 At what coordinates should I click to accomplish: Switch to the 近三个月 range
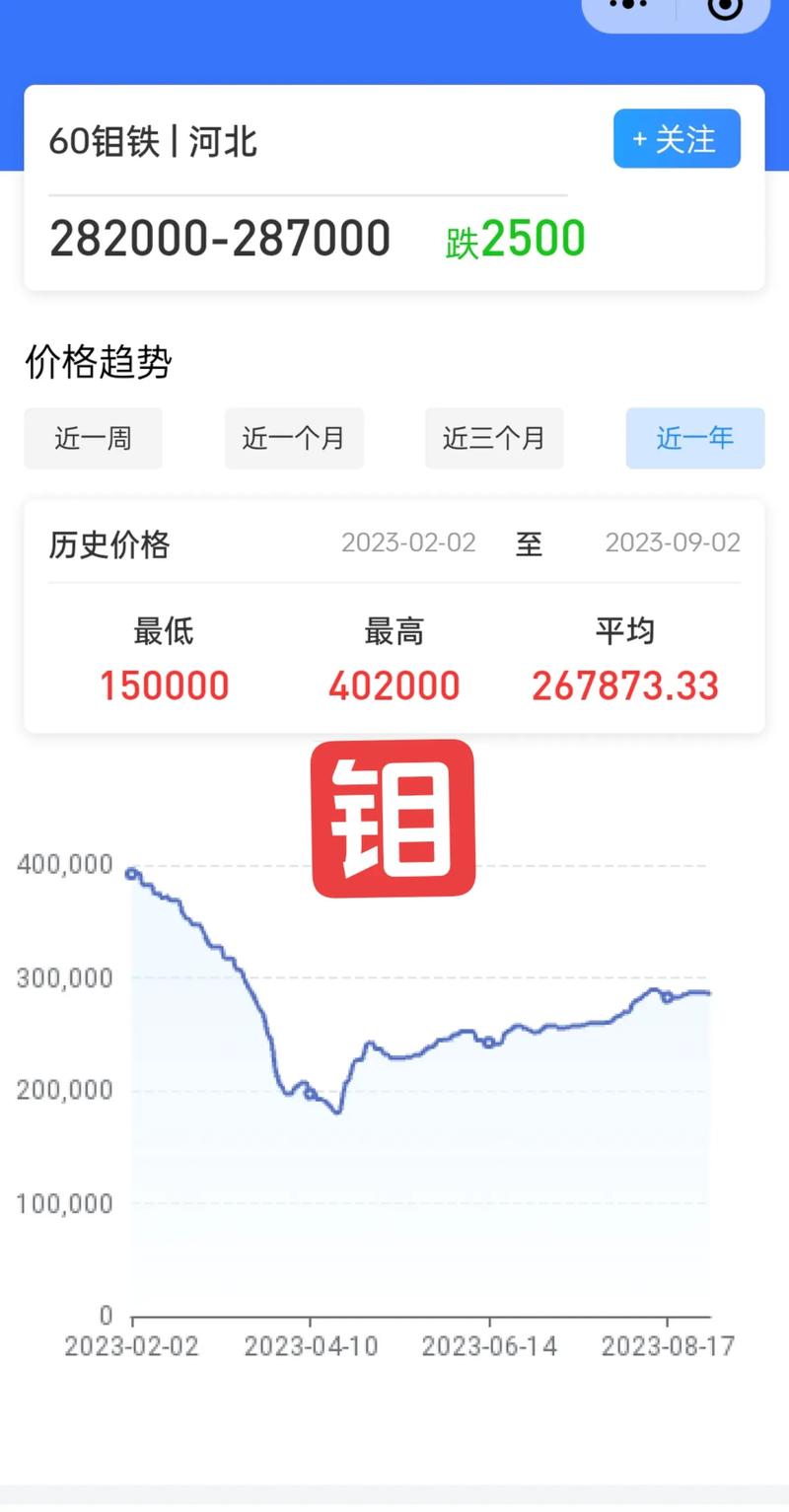coord(493,439)
